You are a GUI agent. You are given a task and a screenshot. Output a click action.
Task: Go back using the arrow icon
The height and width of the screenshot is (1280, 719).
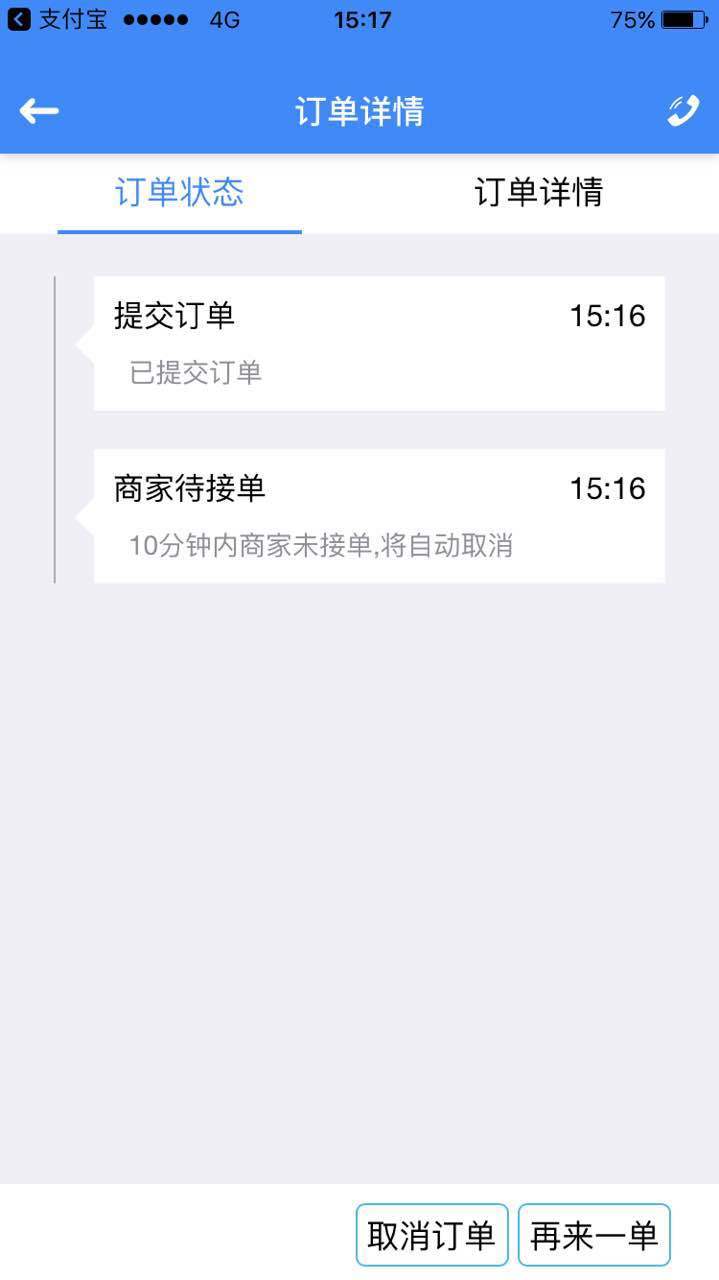[39, 111]
